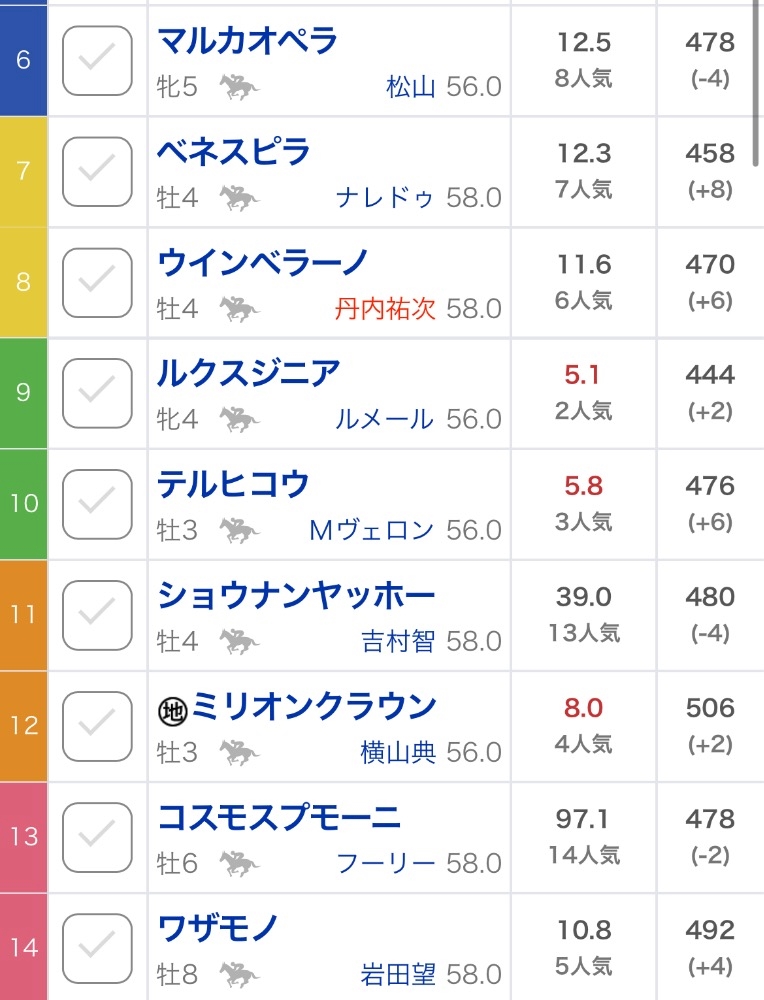Select the checkbox for ベネスピラ
The height and width of the screenshot is (1000, 764).
[97, 172]
